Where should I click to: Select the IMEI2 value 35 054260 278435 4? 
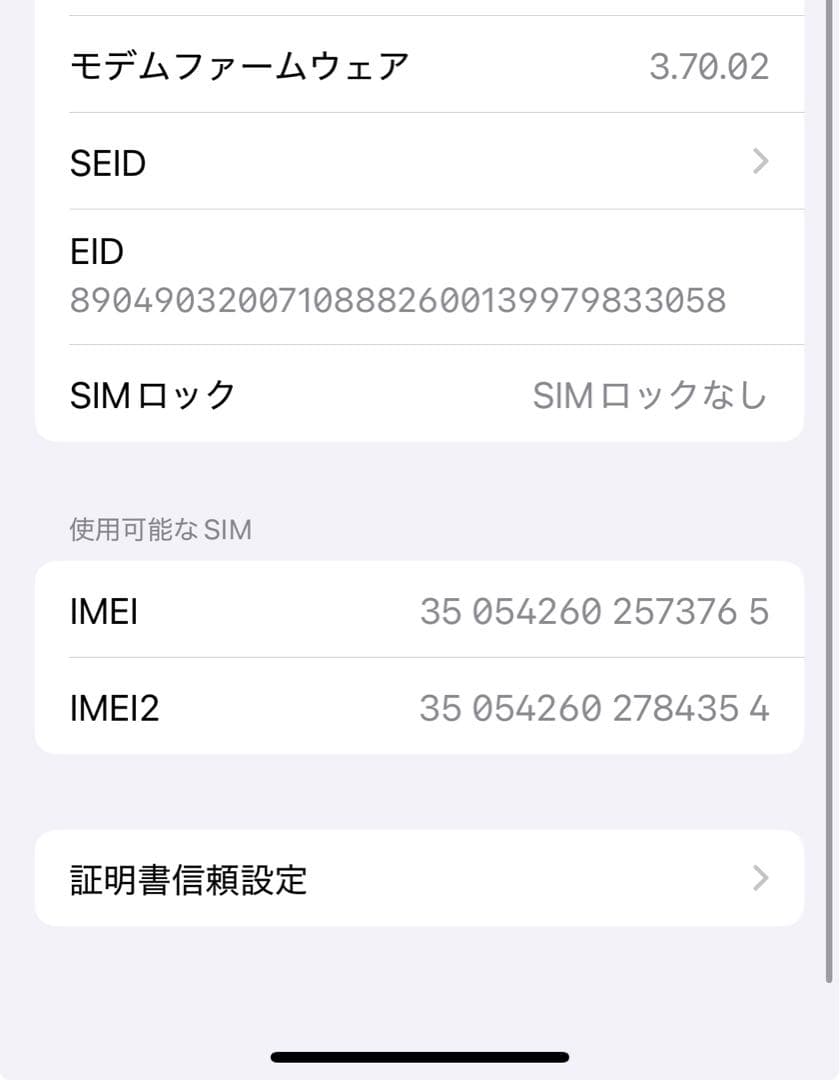pyautogui.click(x=594, y=708)
